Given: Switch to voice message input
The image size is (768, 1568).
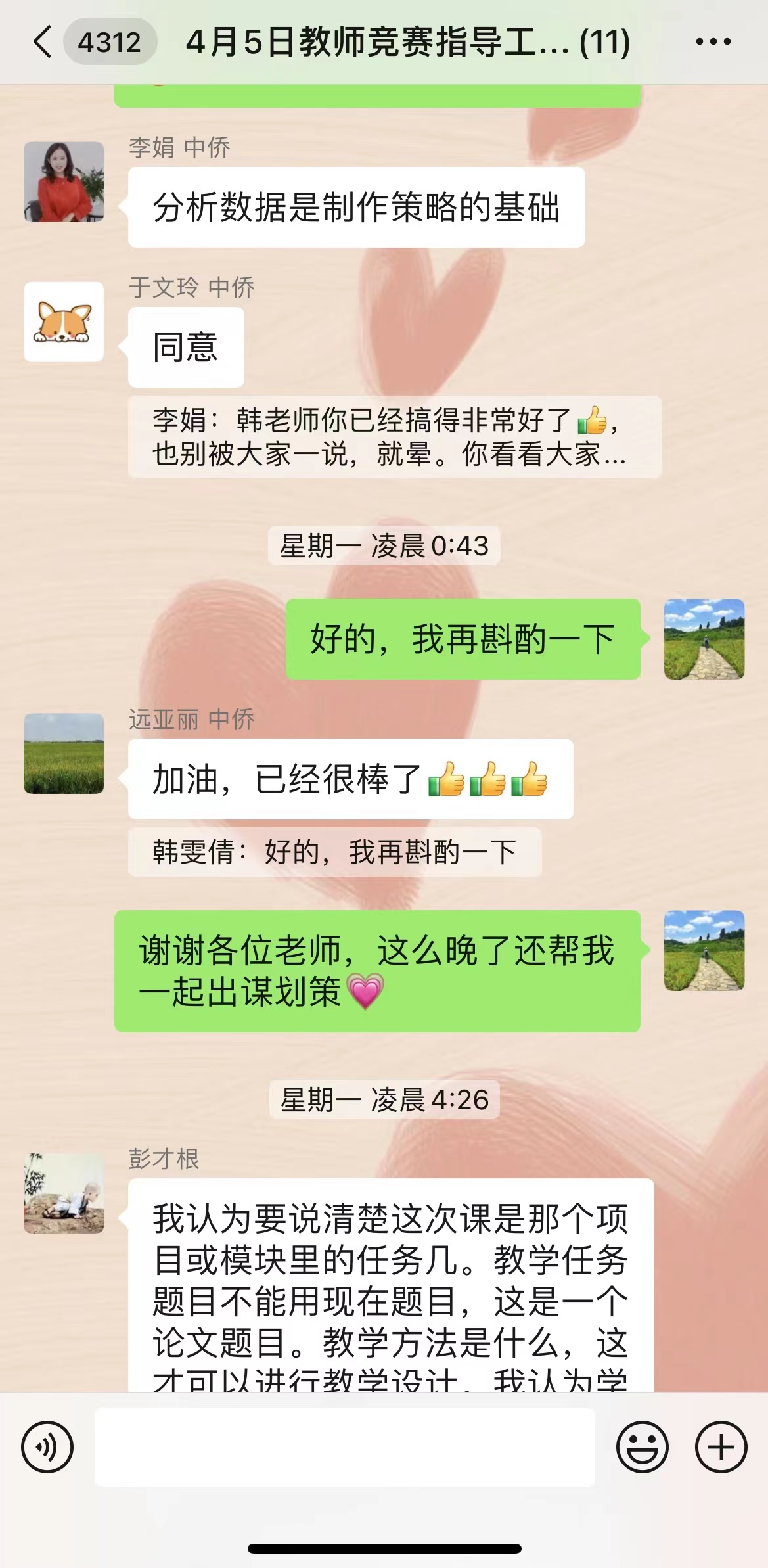Looking at the screenshot, I should [47, 1446].
